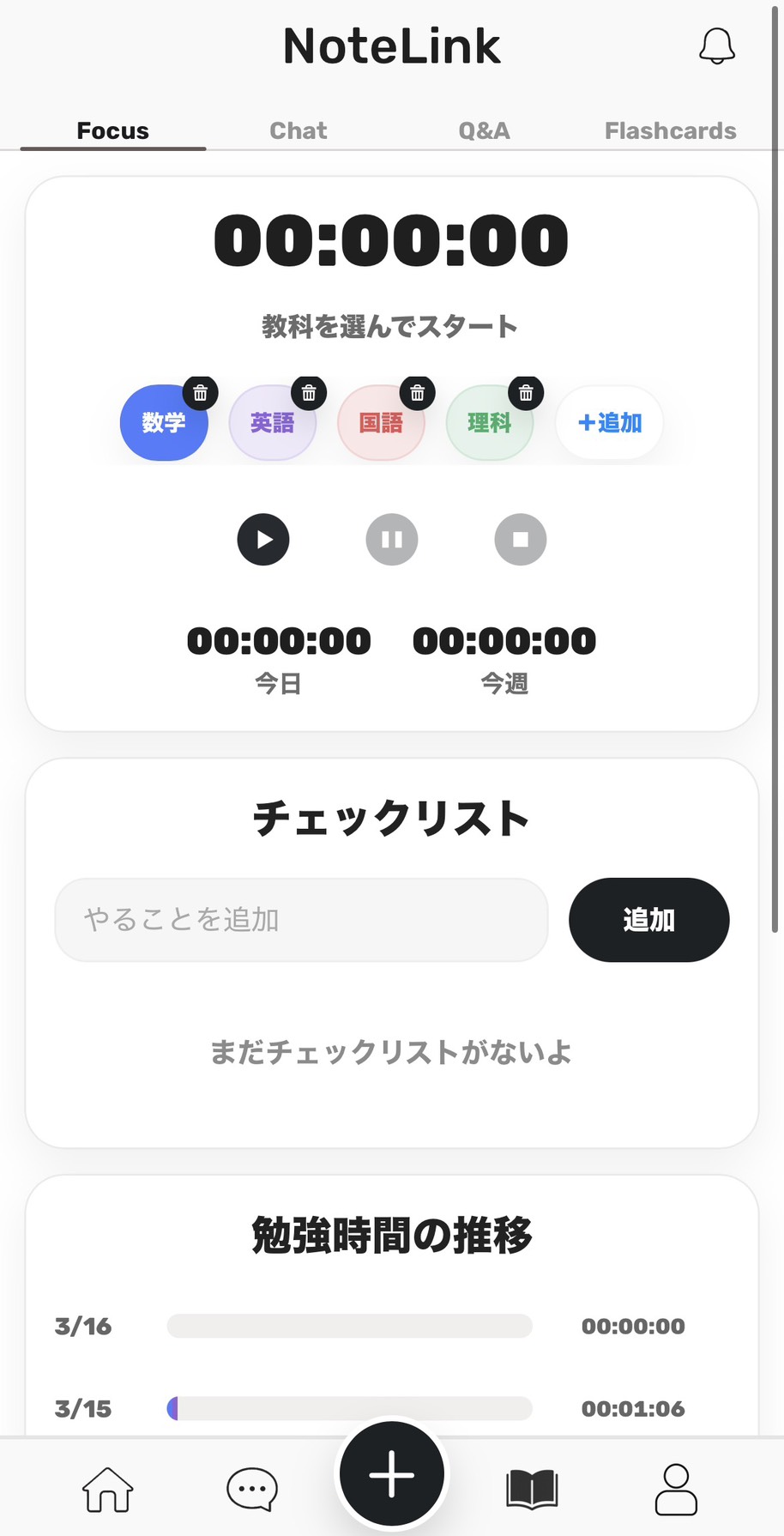Tap the 追加 button to add a task

tap(648, 919)
